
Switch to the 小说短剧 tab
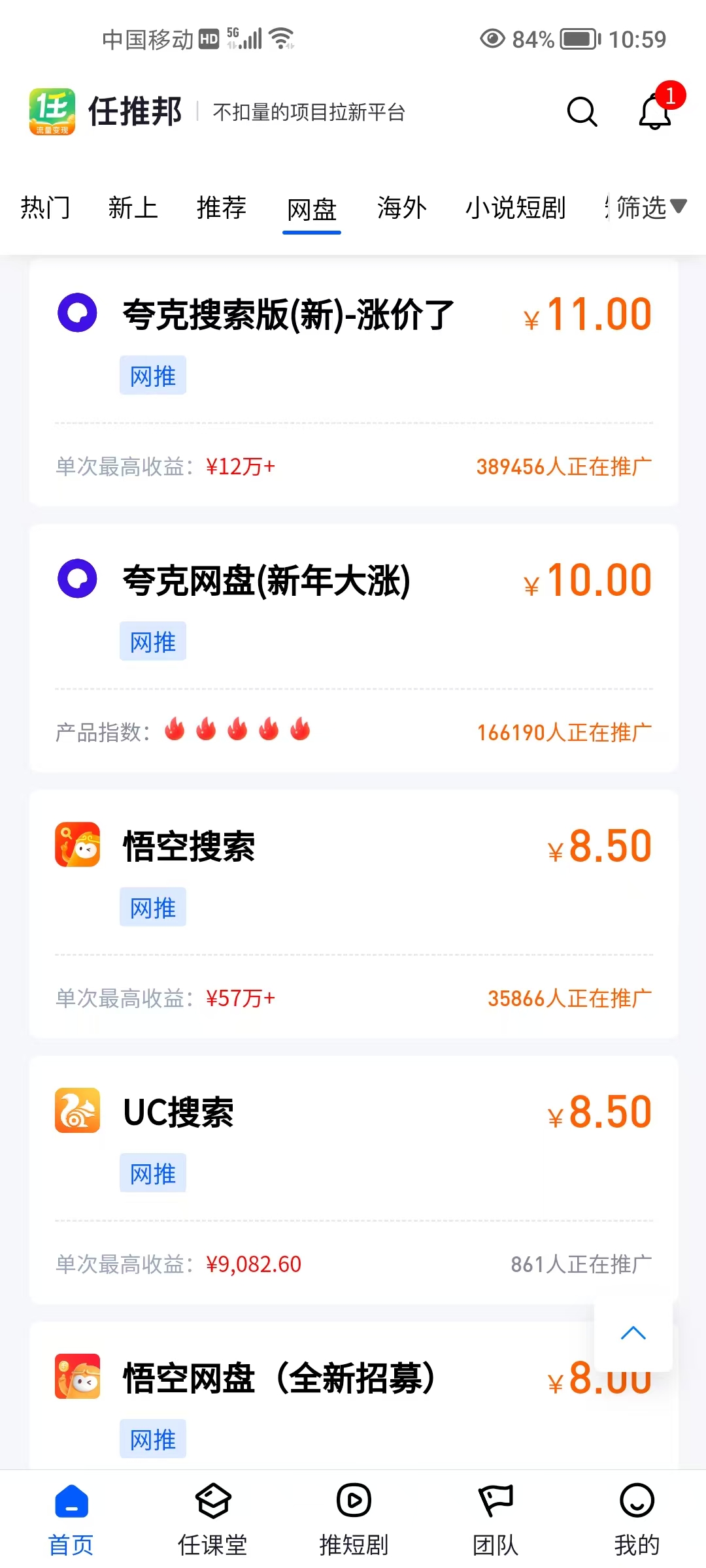pyautogui.click(x=515, y=208)
